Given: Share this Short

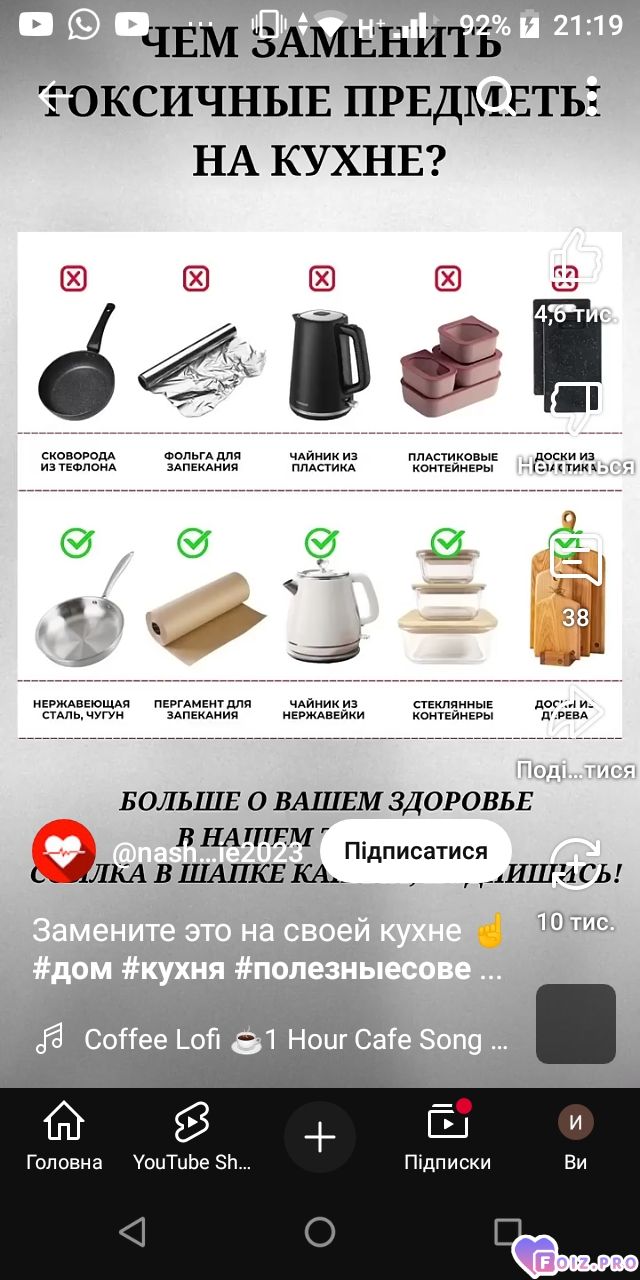Looking at the screenshot, I should [575, 712].
